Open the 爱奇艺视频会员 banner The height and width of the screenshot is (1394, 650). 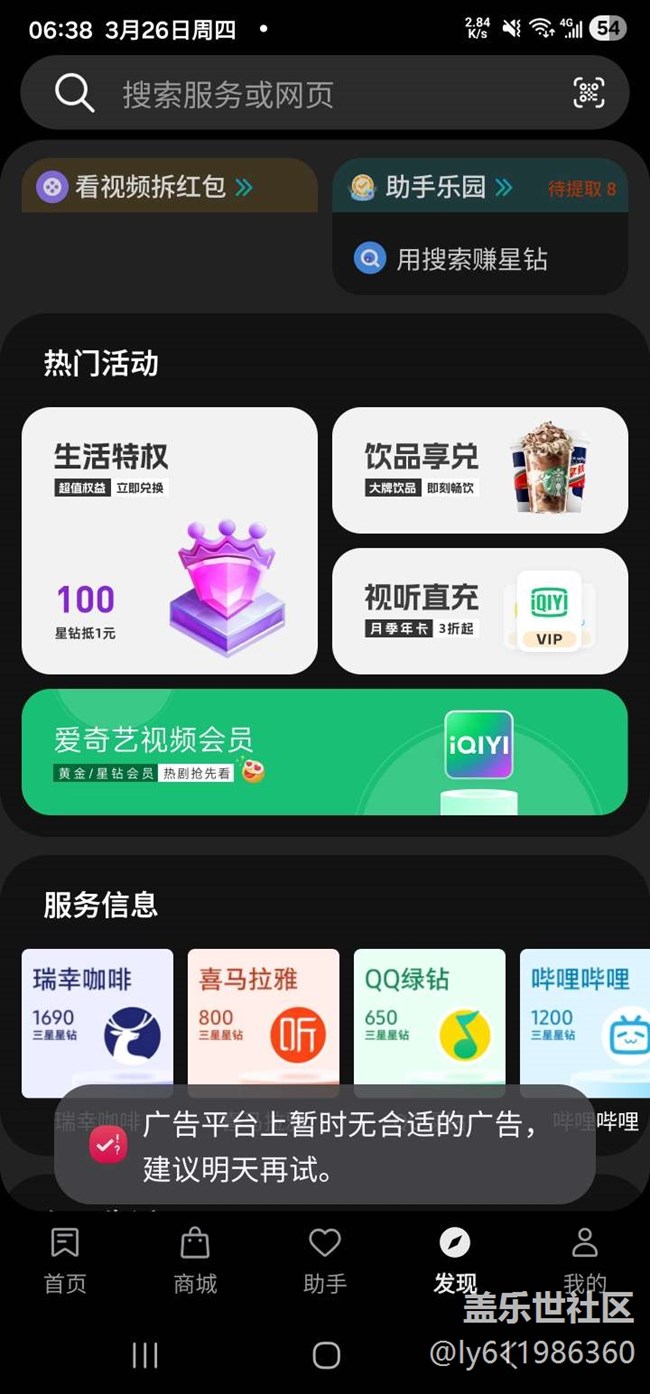(324, 752)
